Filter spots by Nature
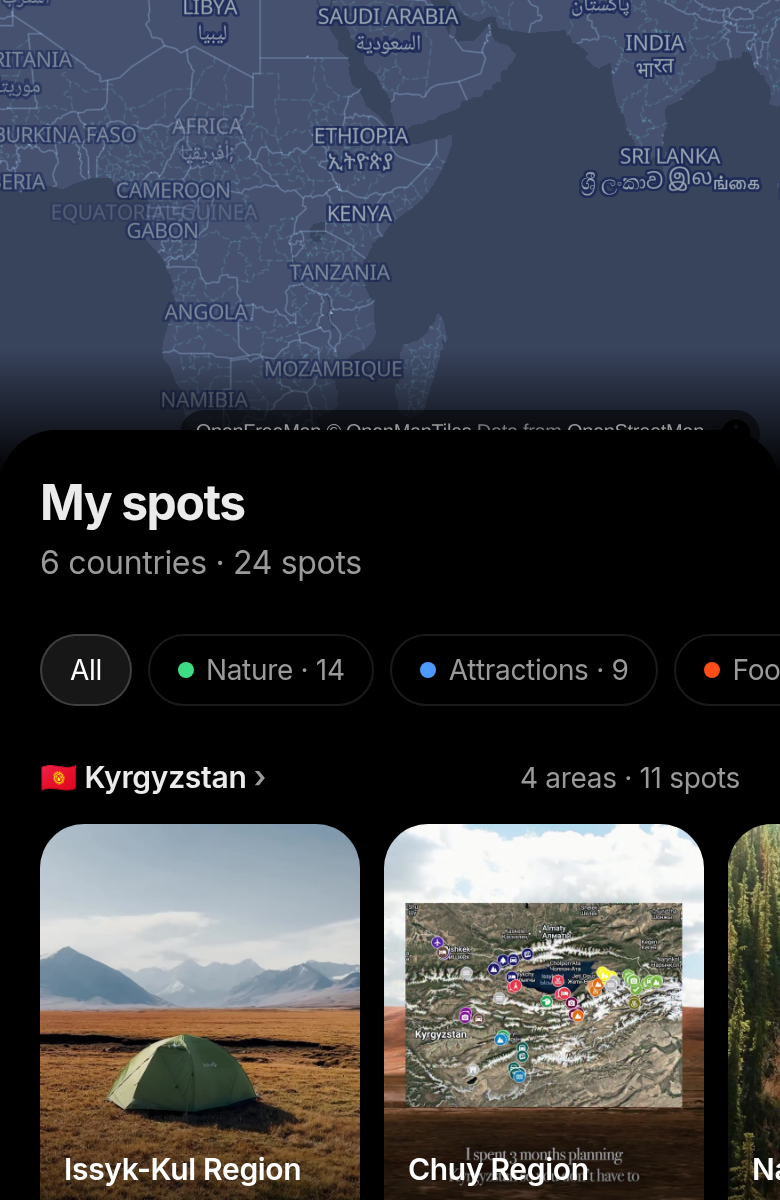Viewport: 780px width, 1200px height. [261, 670]
